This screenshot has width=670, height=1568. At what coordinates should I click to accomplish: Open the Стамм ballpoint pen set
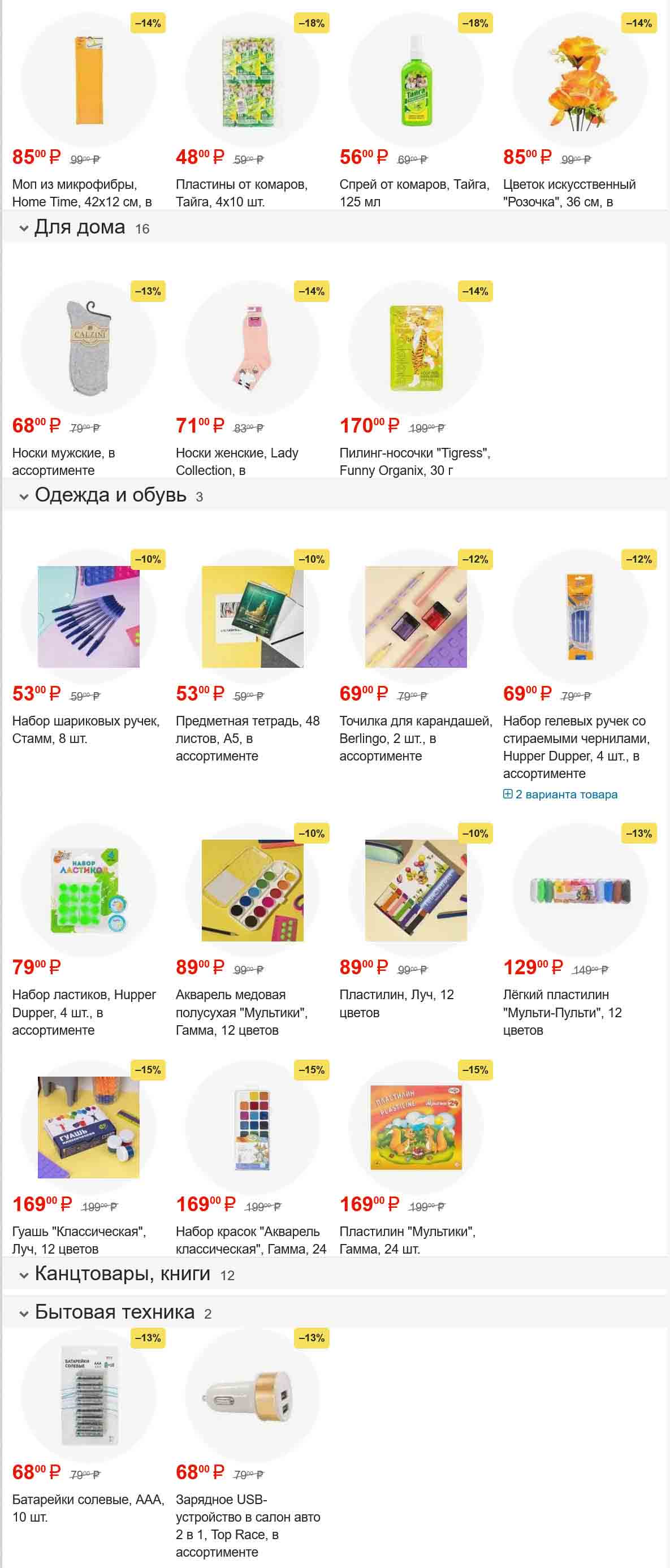tap(85, 729)
